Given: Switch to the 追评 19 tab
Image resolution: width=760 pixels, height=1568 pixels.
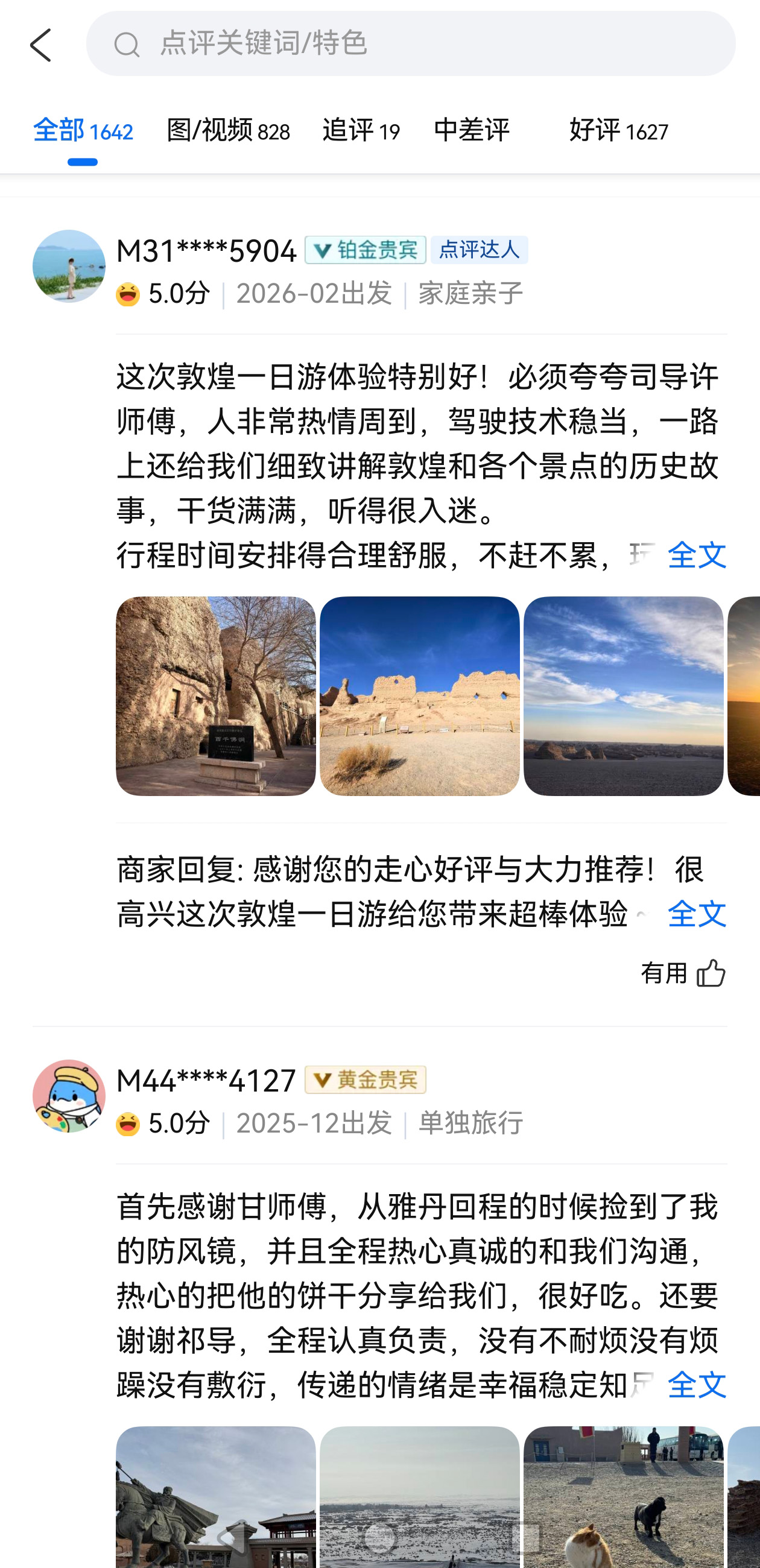Looking at the screenshot, I should coord(361,131).
